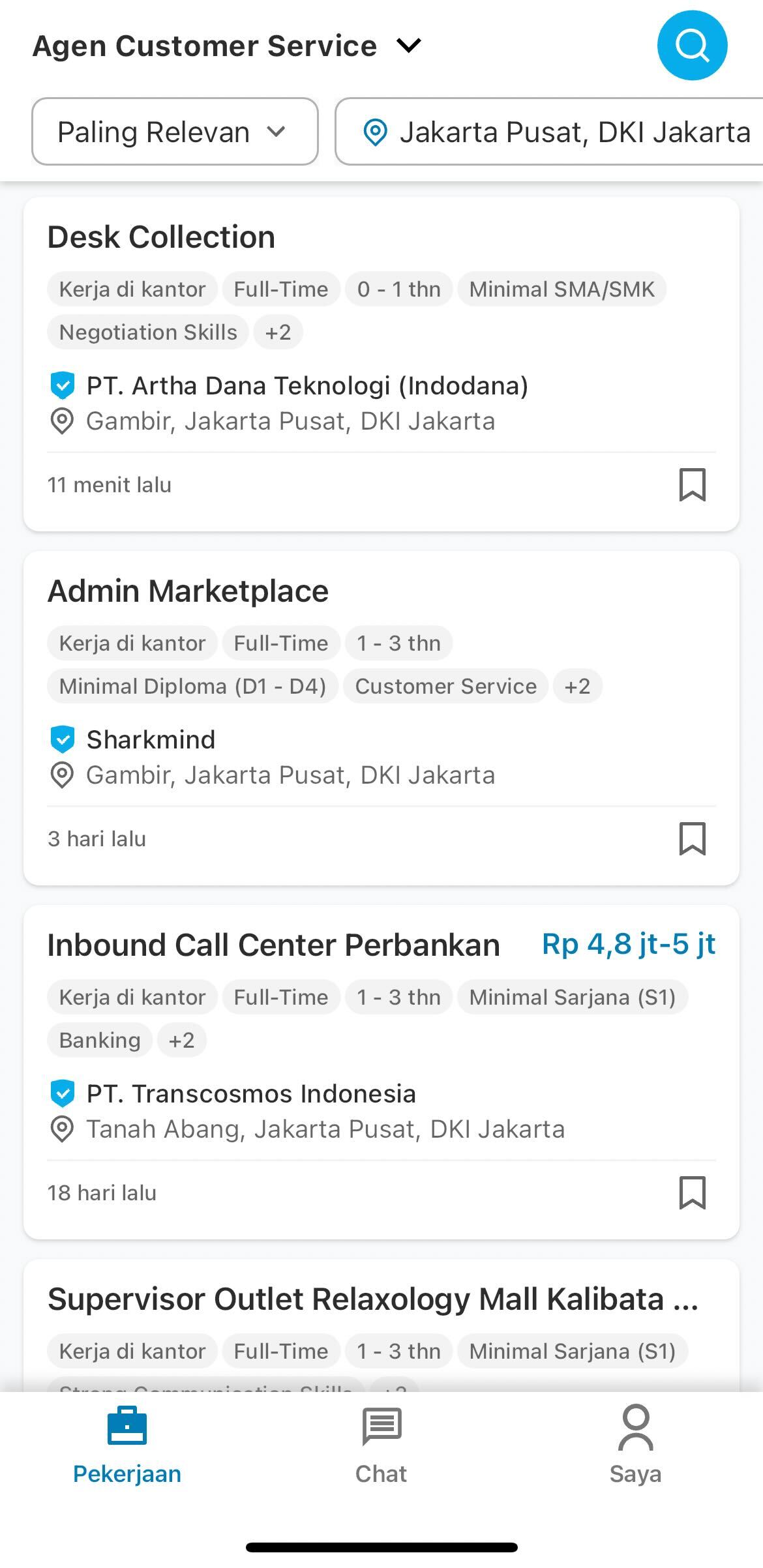Save the Admin Marketplace job bookmark
This screenshot has height=1568, width=763.
pos(692,839)
